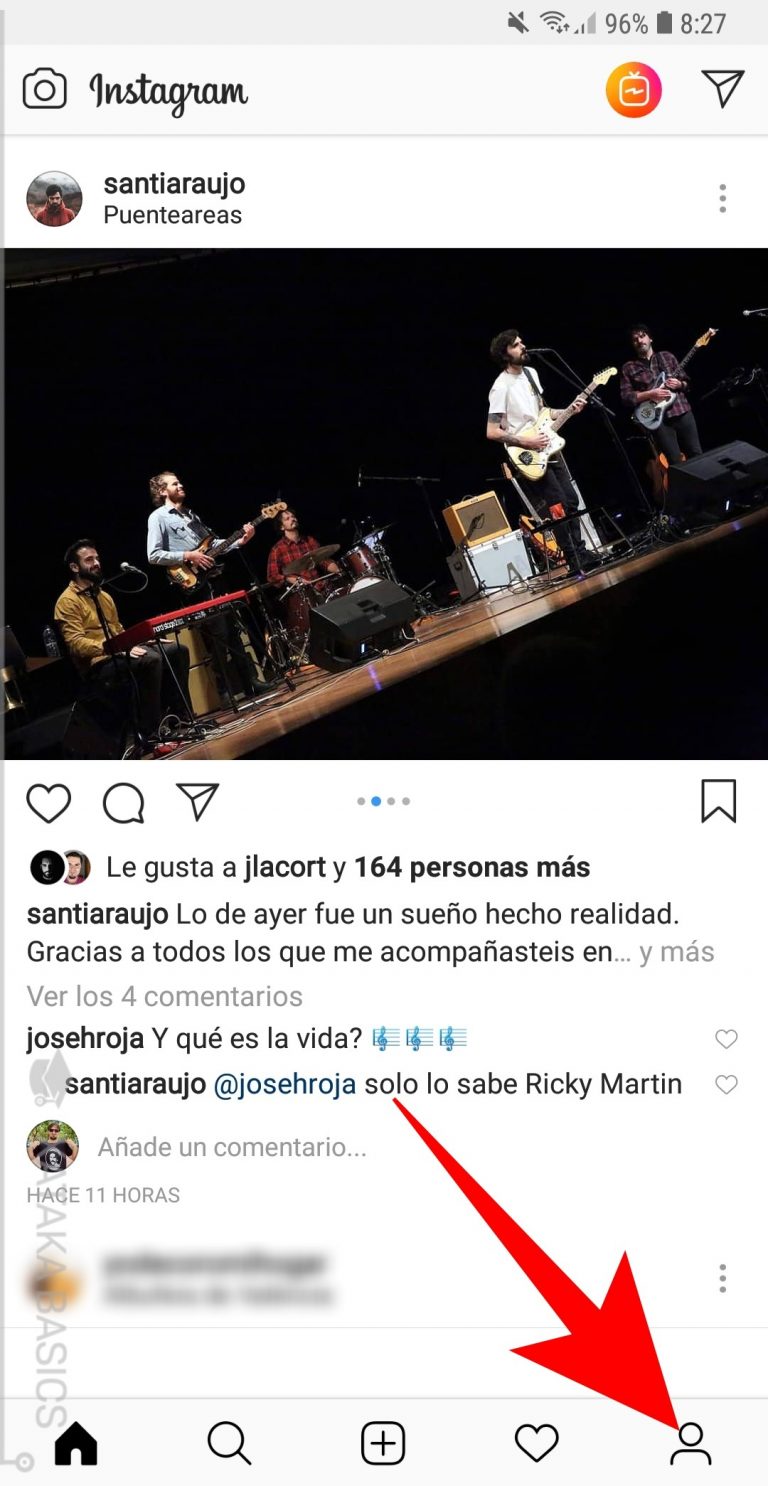Open direct messages paper plane in header
Screen dimensions: 768x1486
click(723, 89)
